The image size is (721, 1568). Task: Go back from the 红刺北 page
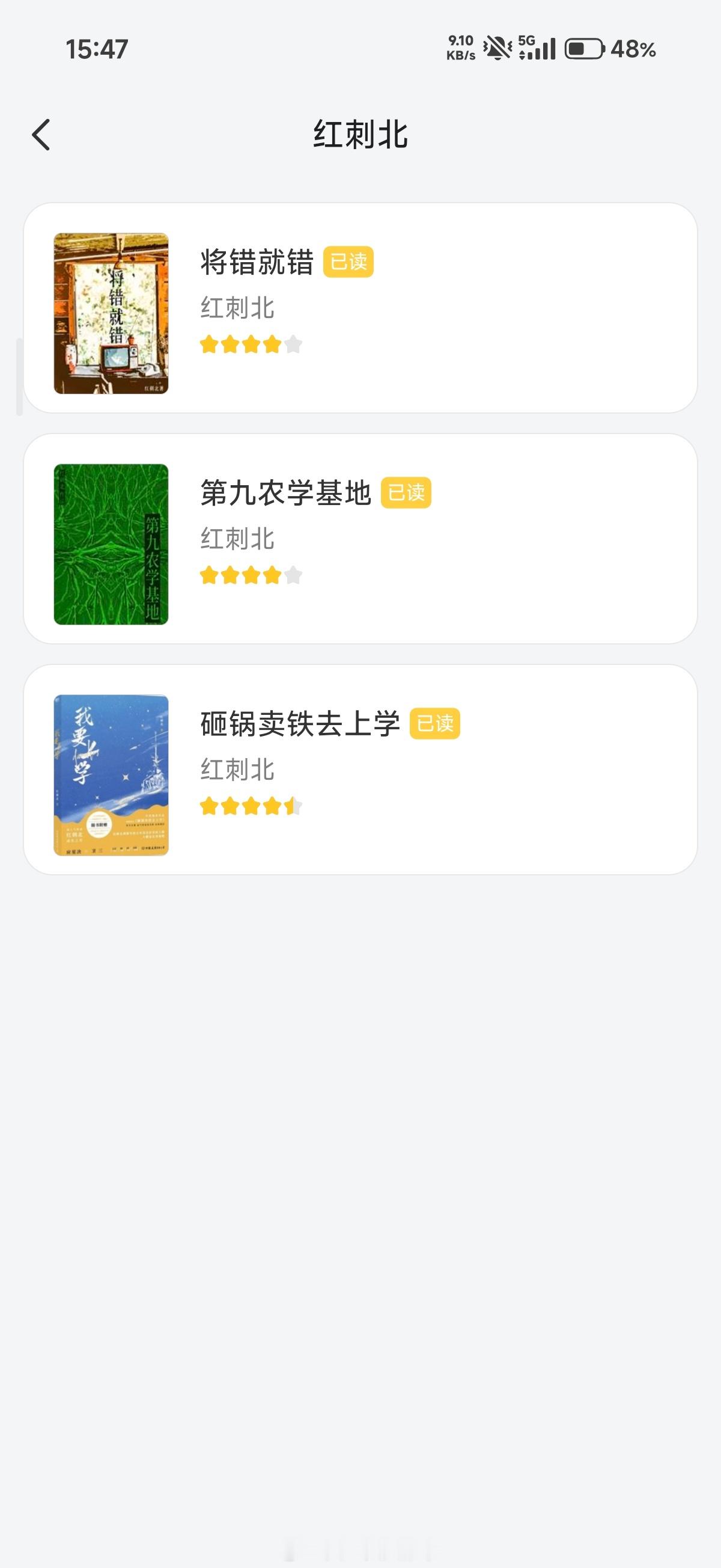point(41,135)
